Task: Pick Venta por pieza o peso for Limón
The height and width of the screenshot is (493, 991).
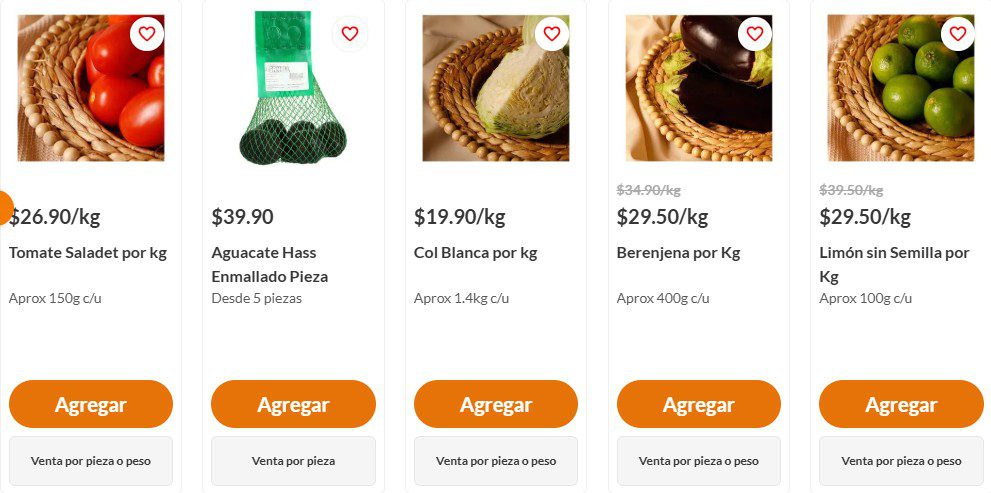Action: (x=901, y=461)
